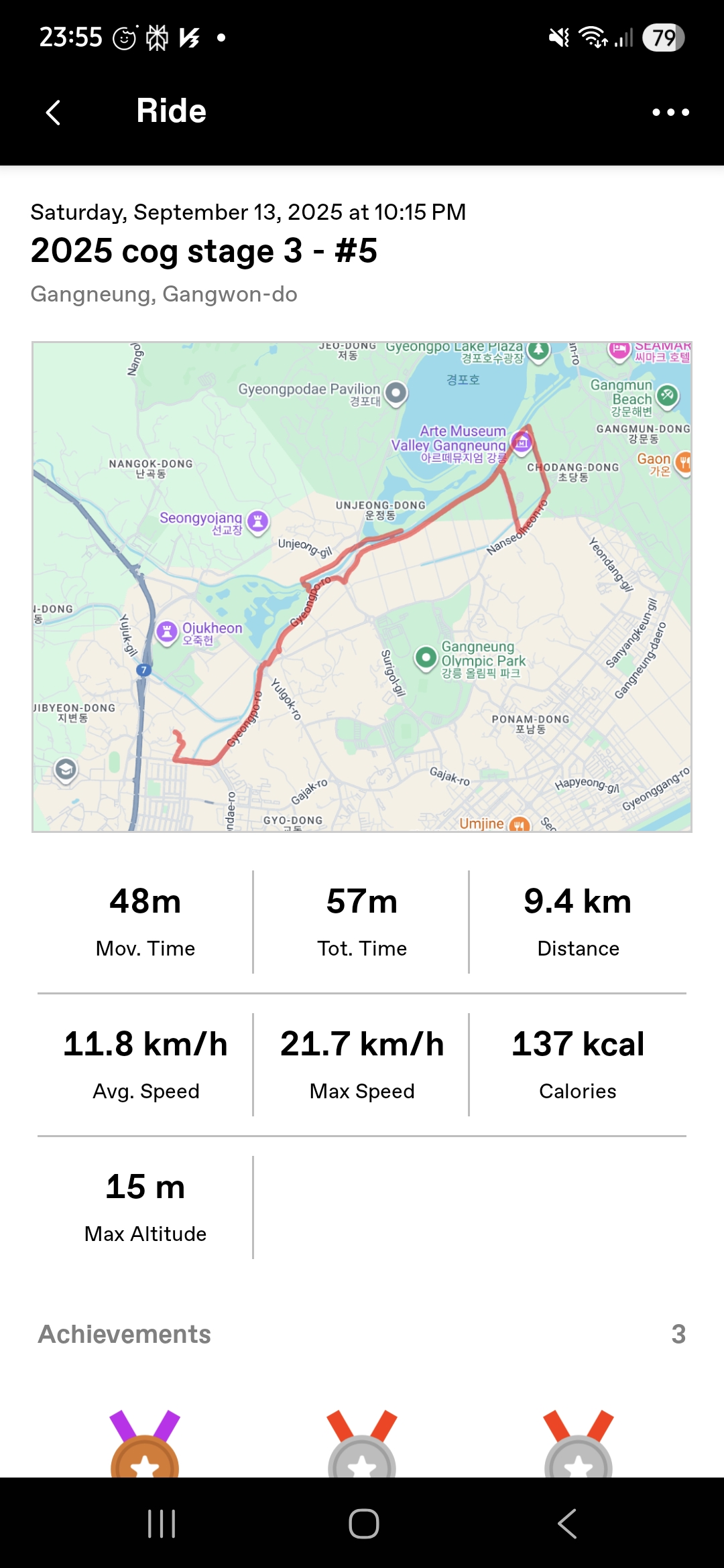
Task: Open the ride route map
Action: point(362,587)
